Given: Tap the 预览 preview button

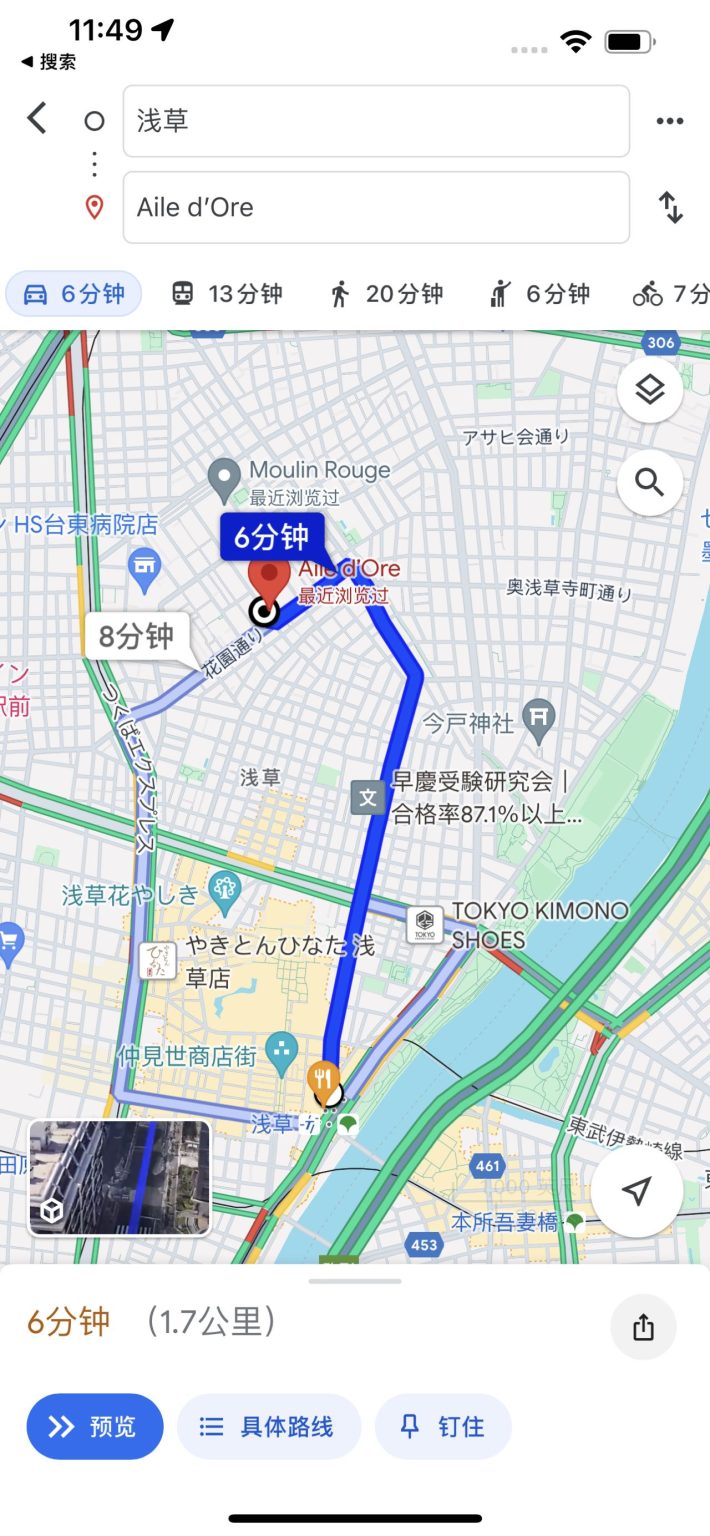Looking at the screenshot, I should click(95, 1427).
